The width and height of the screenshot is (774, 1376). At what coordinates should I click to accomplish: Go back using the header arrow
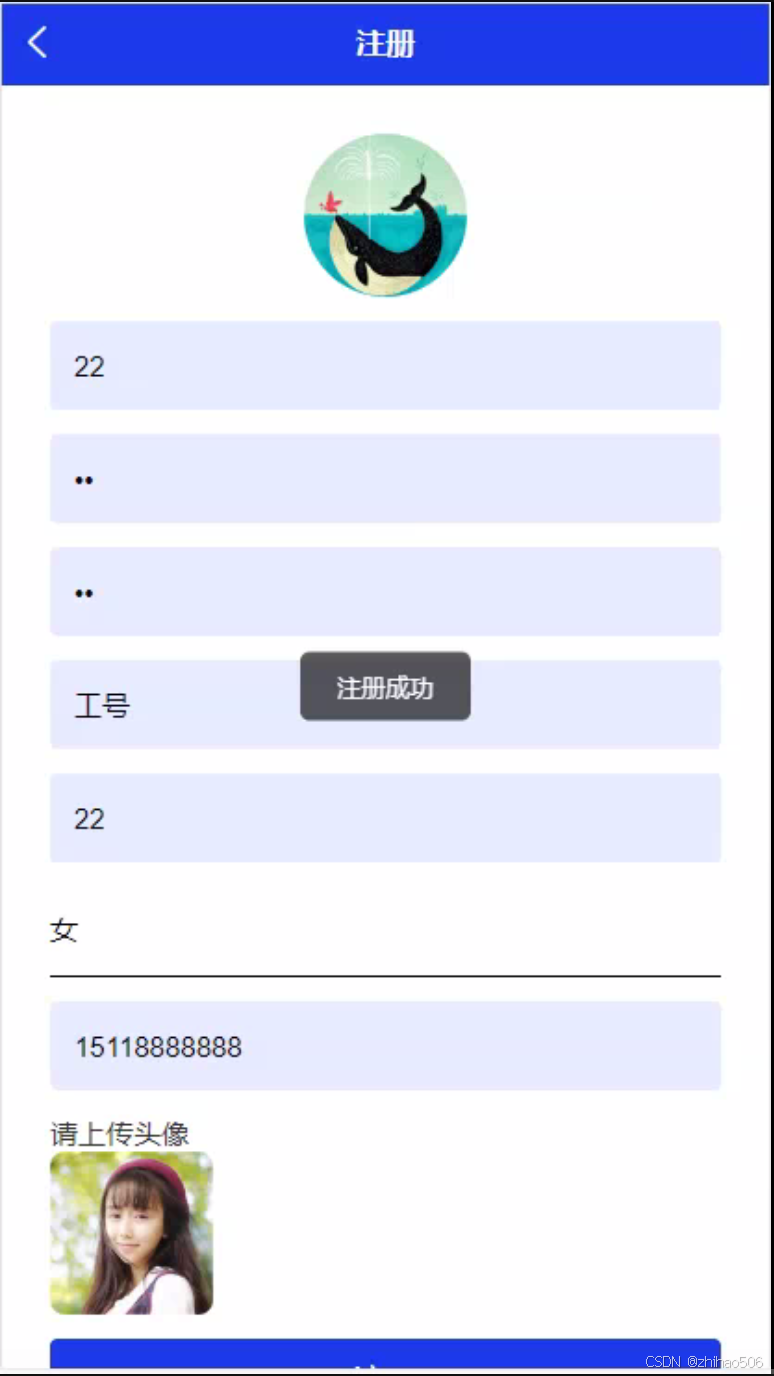coord(37,43)
